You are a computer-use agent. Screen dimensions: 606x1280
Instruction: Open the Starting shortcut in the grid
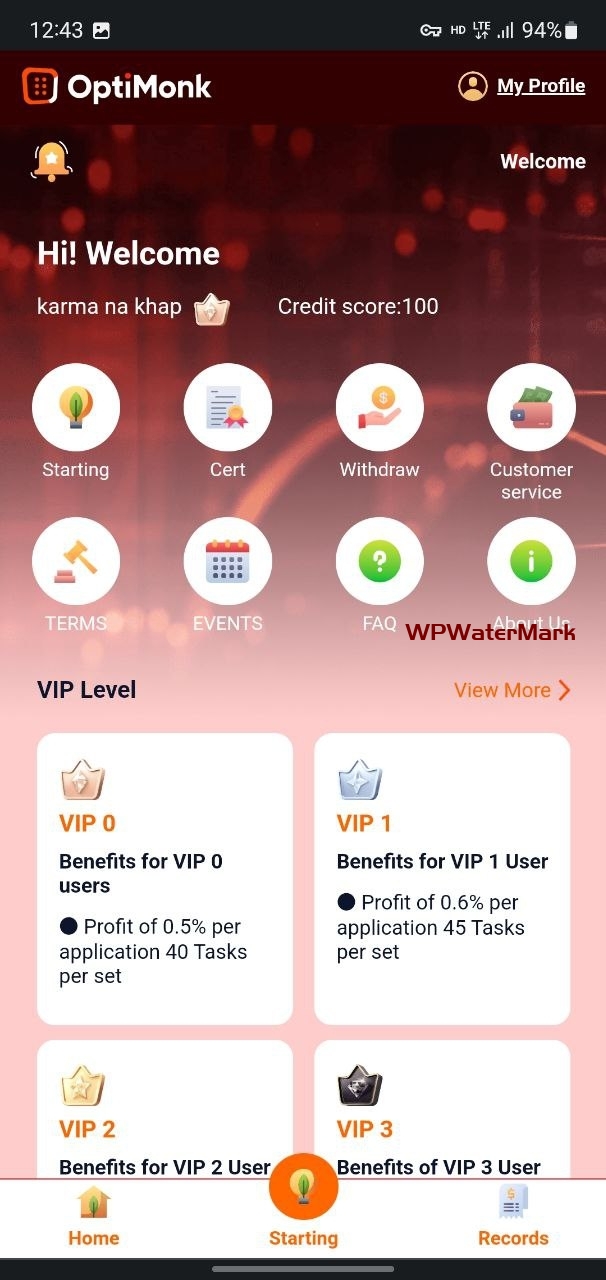coord(76,408)
